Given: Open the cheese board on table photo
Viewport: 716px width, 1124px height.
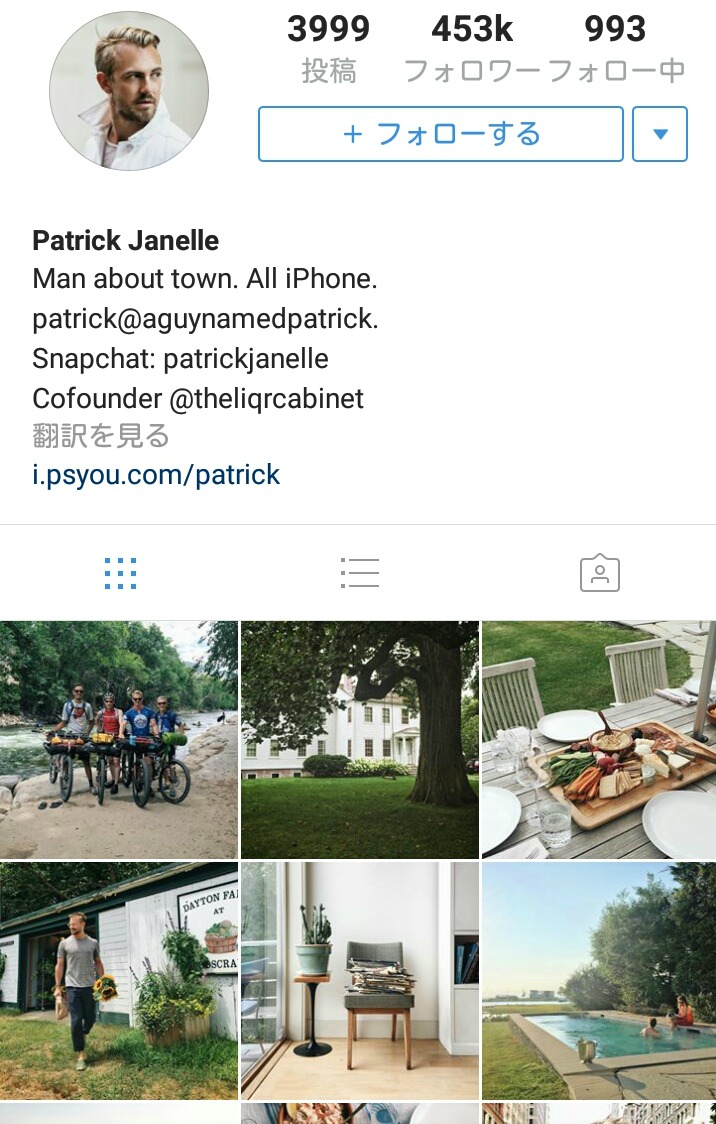Looking at the screenshot, I should (x=599, y=739).
